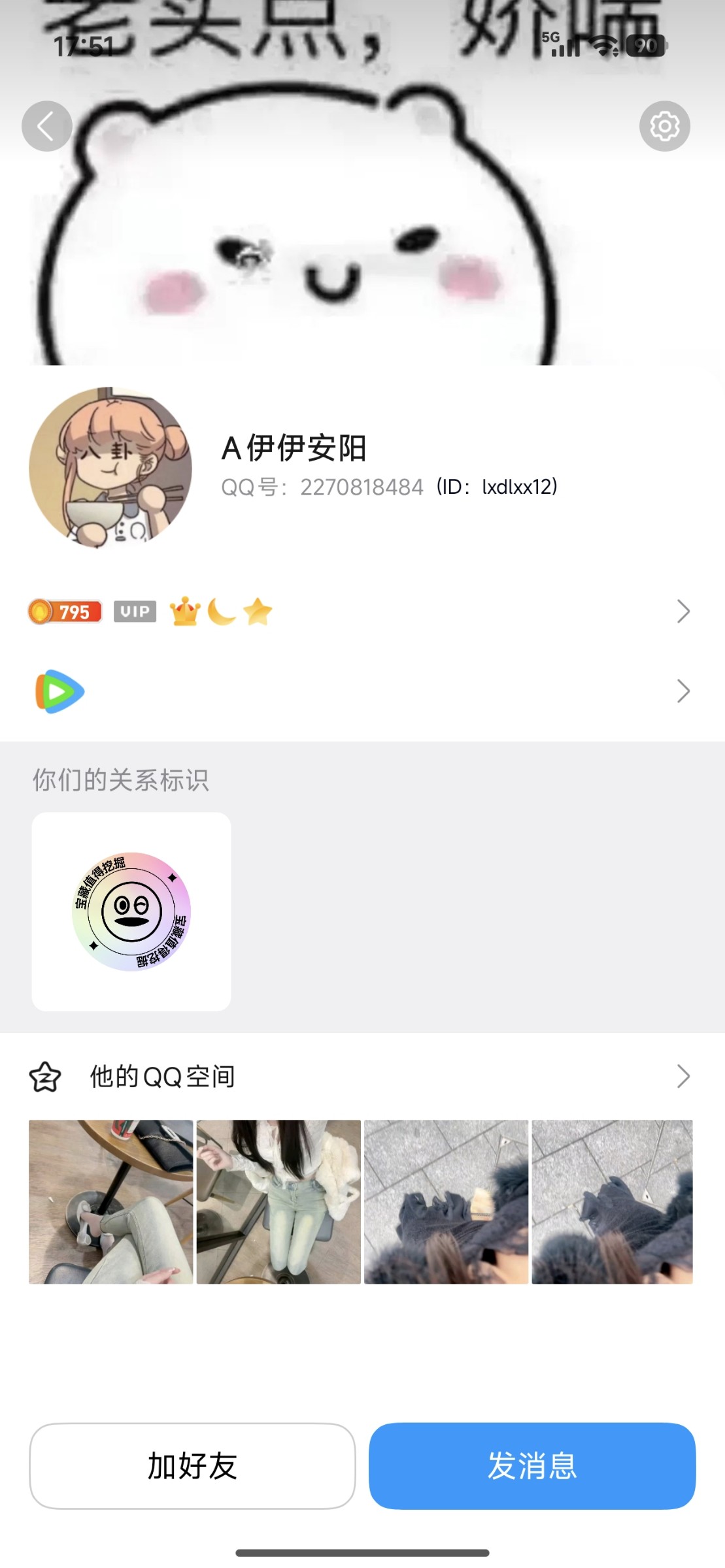Open the 宝藏值得挖掘 relationship badge card

(131, 911)
